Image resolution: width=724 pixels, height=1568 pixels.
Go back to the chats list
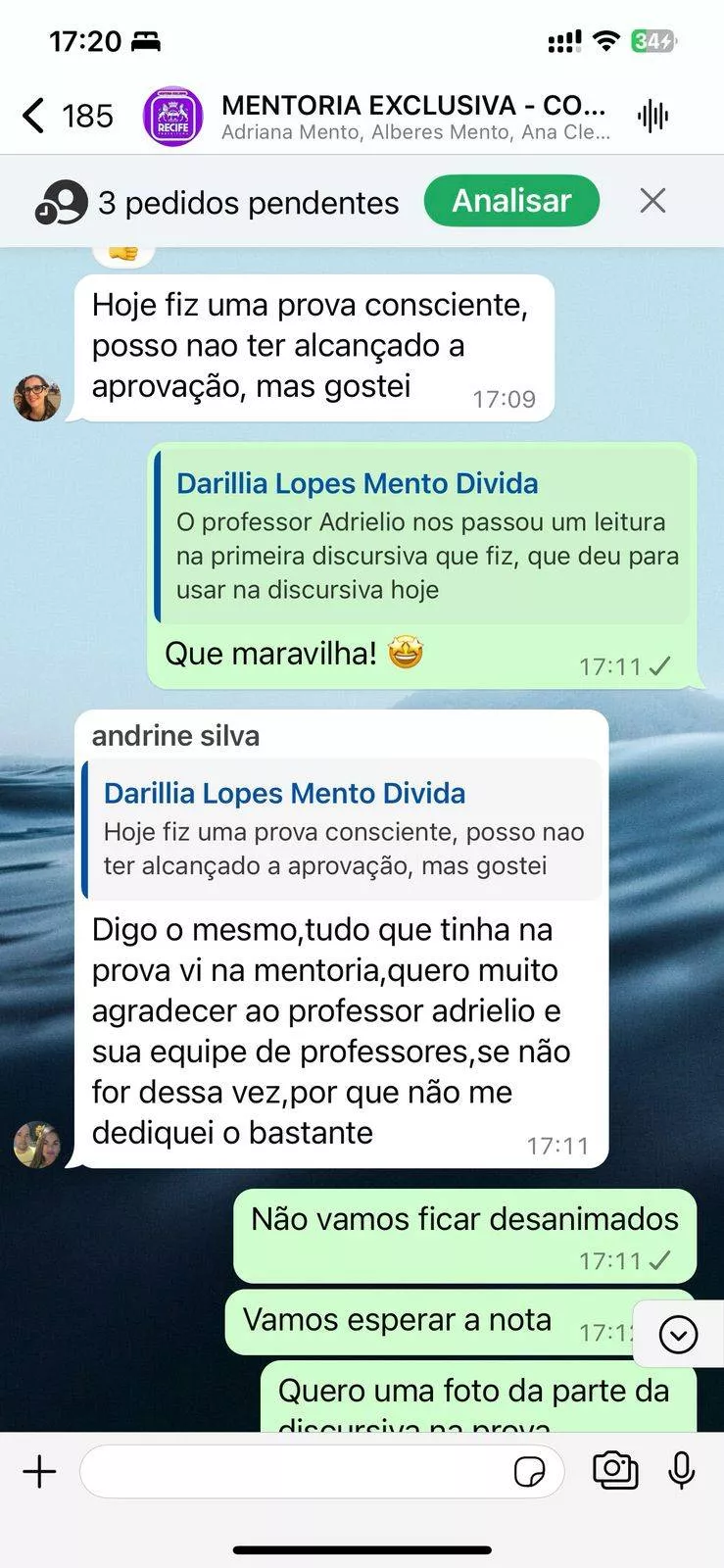35,116
